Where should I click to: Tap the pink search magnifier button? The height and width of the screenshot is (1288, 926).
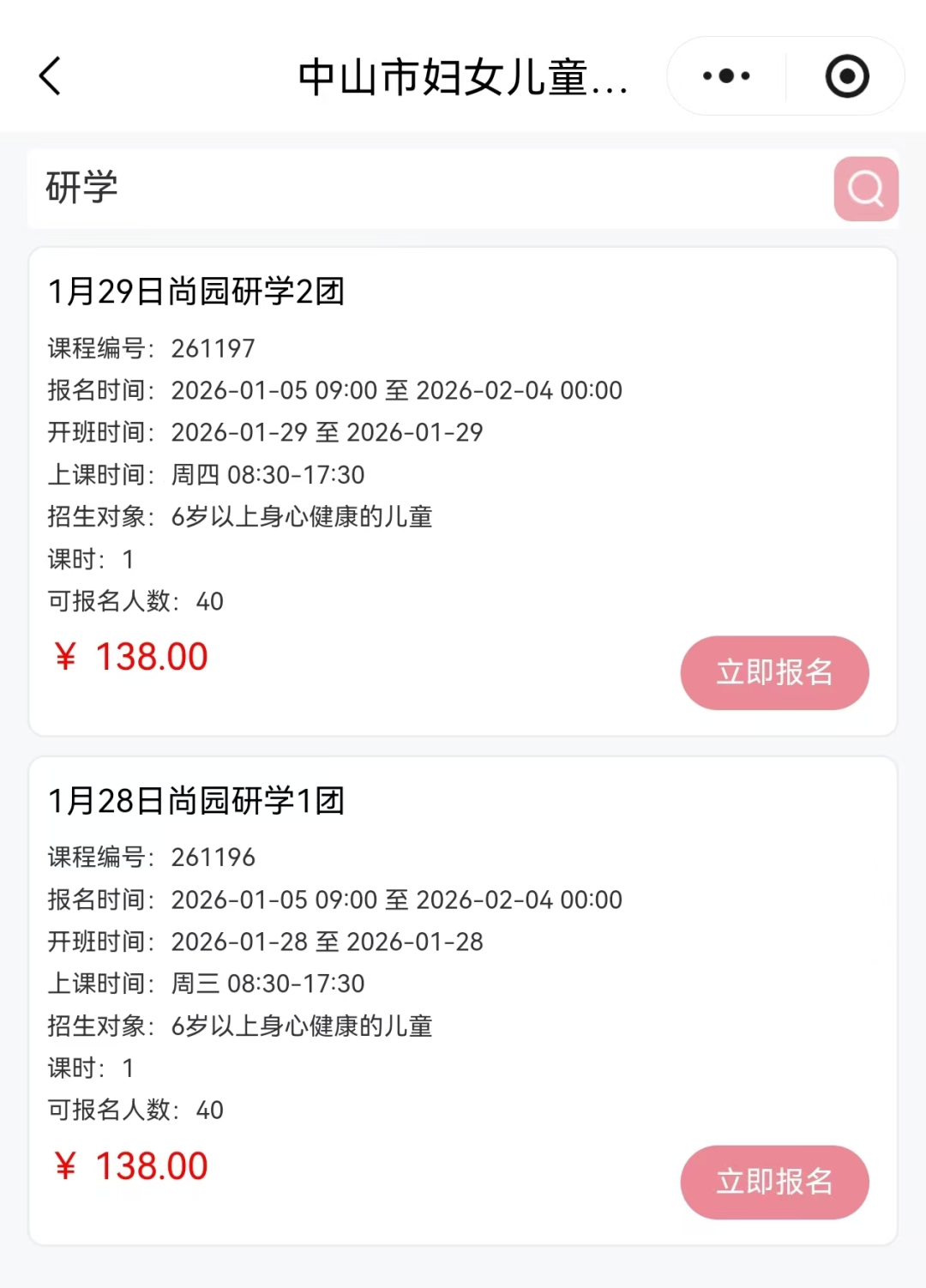coord(866,189)
